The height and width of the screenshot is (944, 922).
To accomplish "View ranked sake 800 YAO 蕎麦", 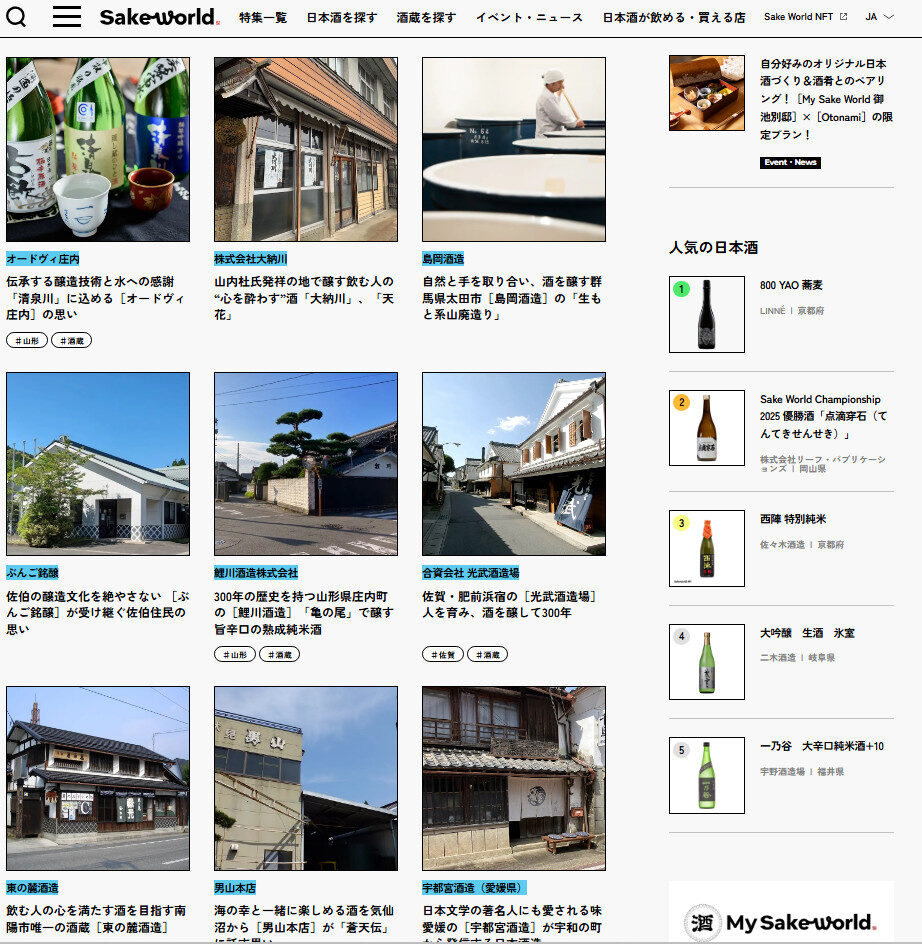I will coord(791,286).
